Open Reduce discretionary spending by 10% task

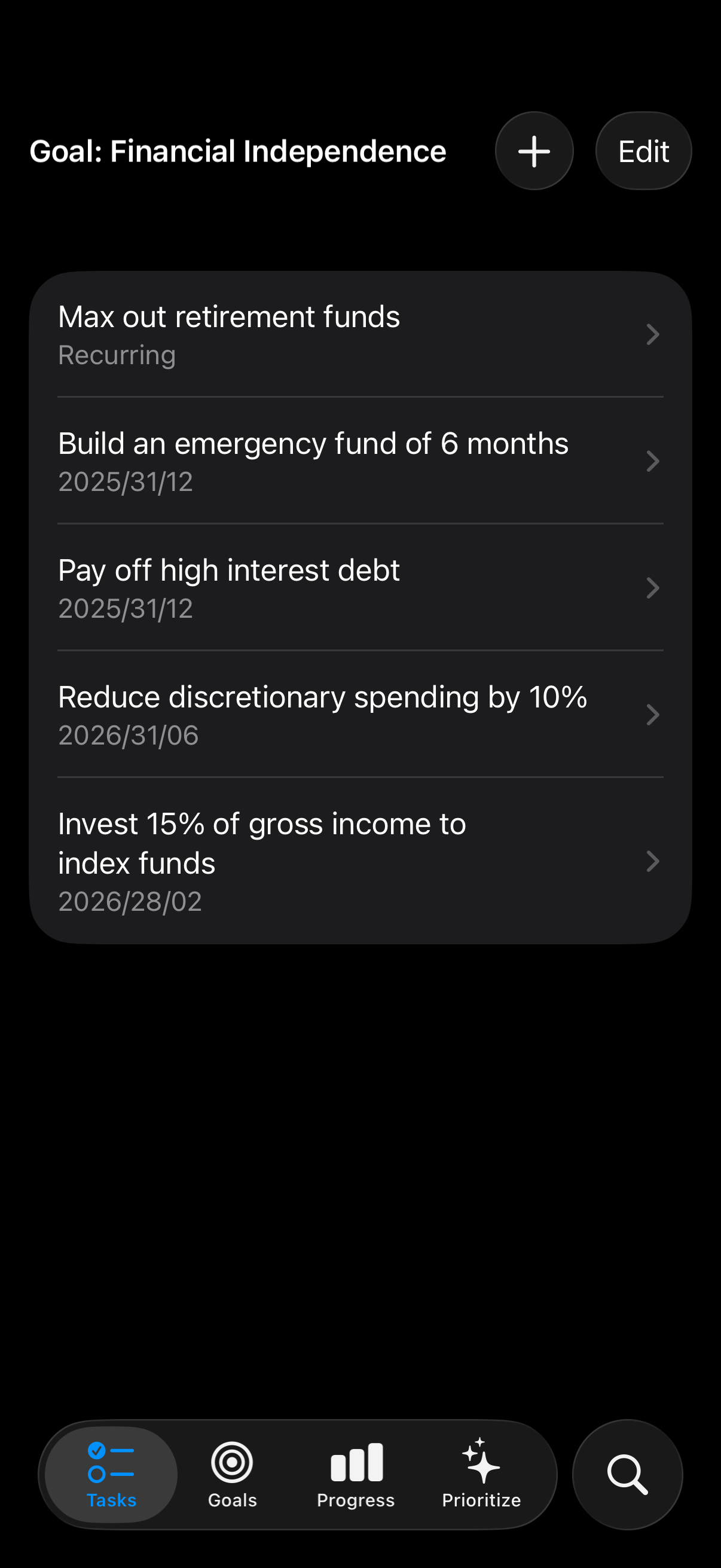click(x=360, y=714)
